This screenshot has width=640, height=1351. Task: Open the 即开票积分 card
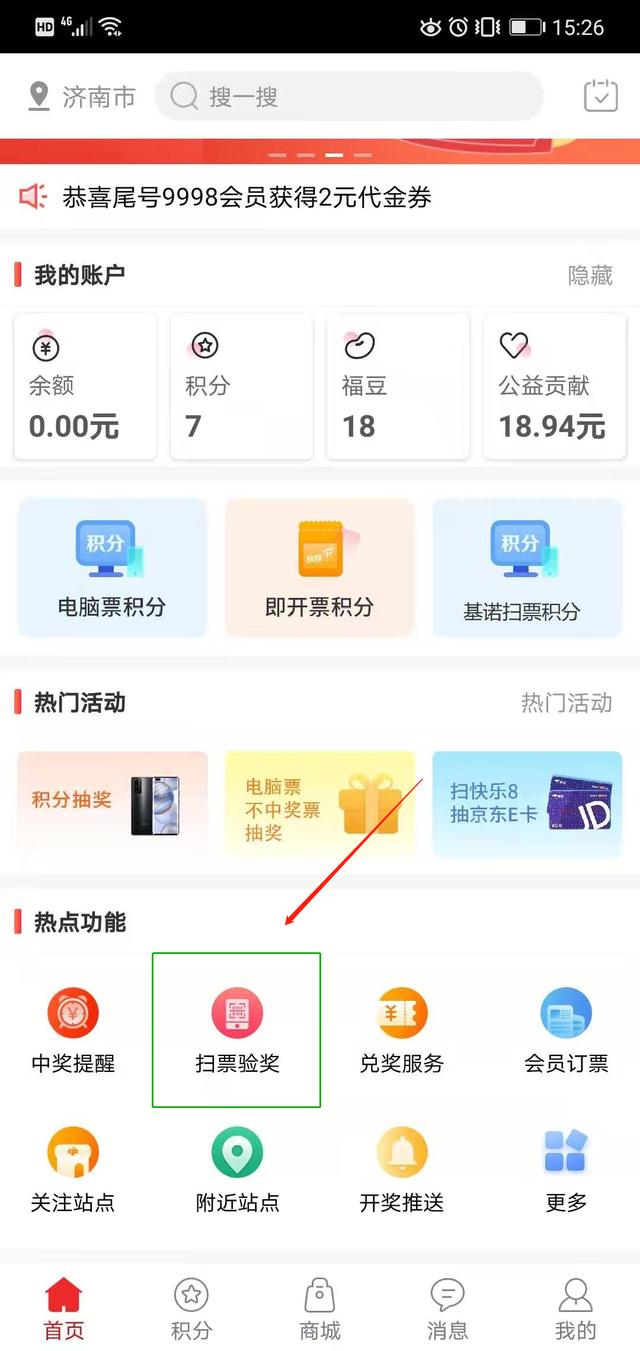[319, 567]
